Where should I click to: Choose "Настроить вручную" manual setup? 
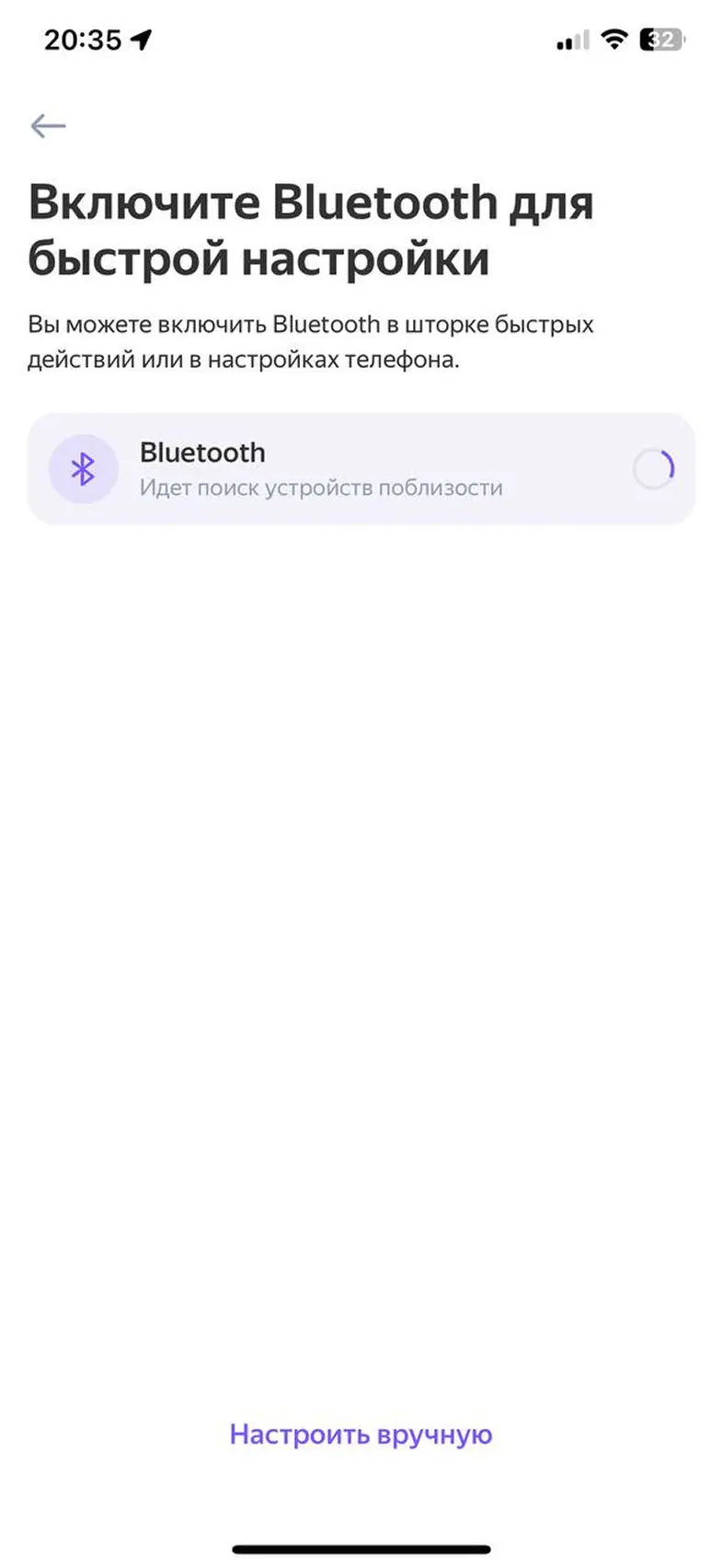tap(361, 1434)
